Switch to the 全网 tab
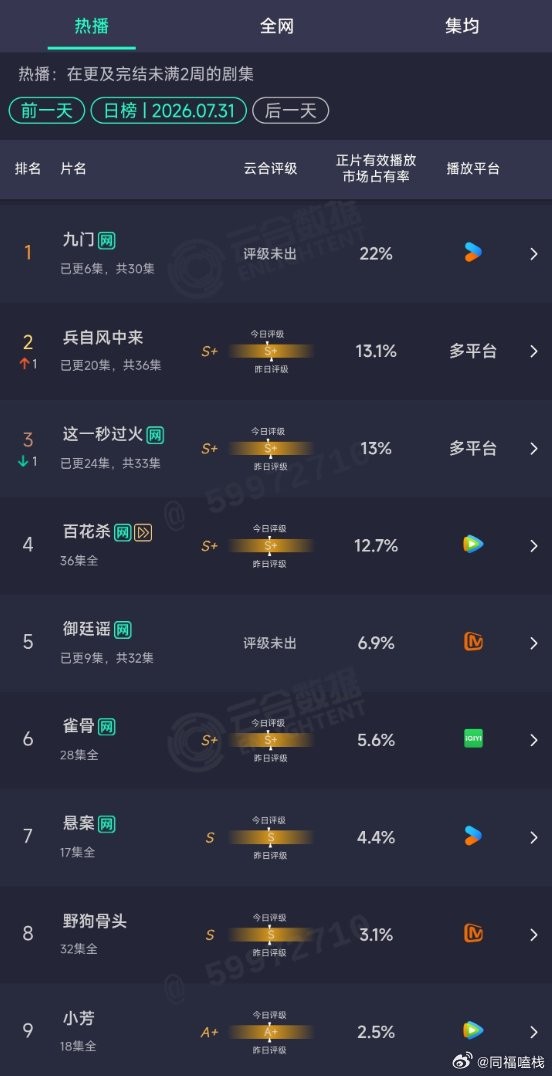 point(277,26)
